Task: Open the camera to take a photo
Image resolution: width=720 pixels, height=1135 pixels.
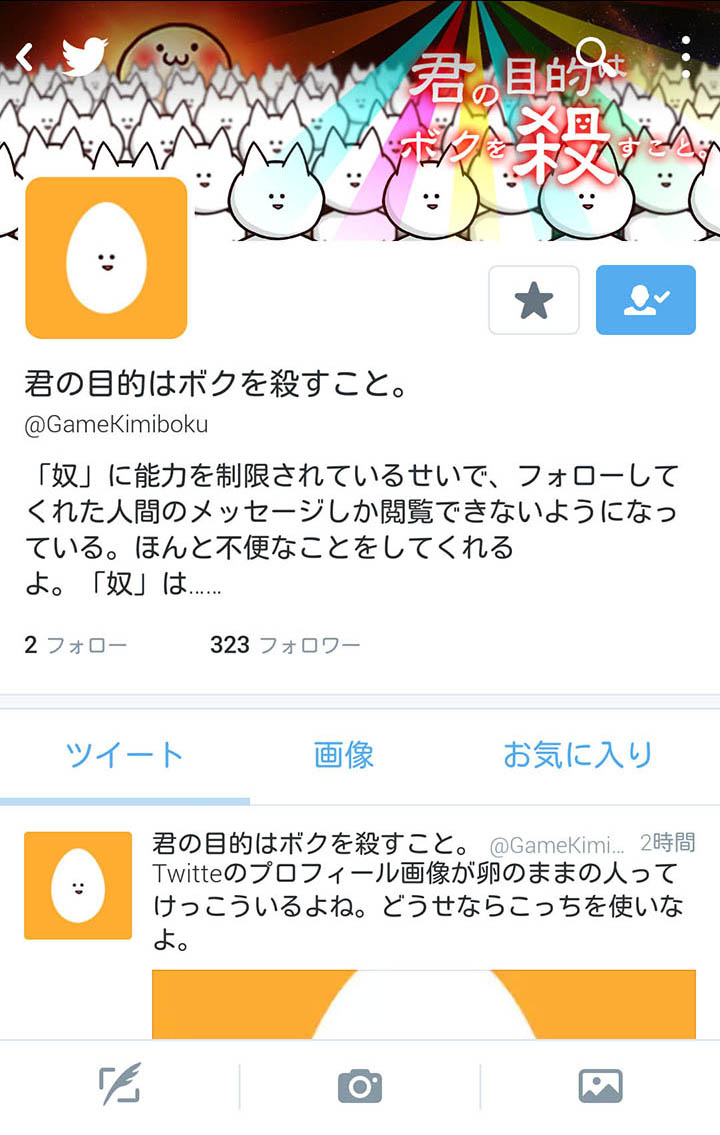Action: pyautogui.click(x=360, y=1086)
